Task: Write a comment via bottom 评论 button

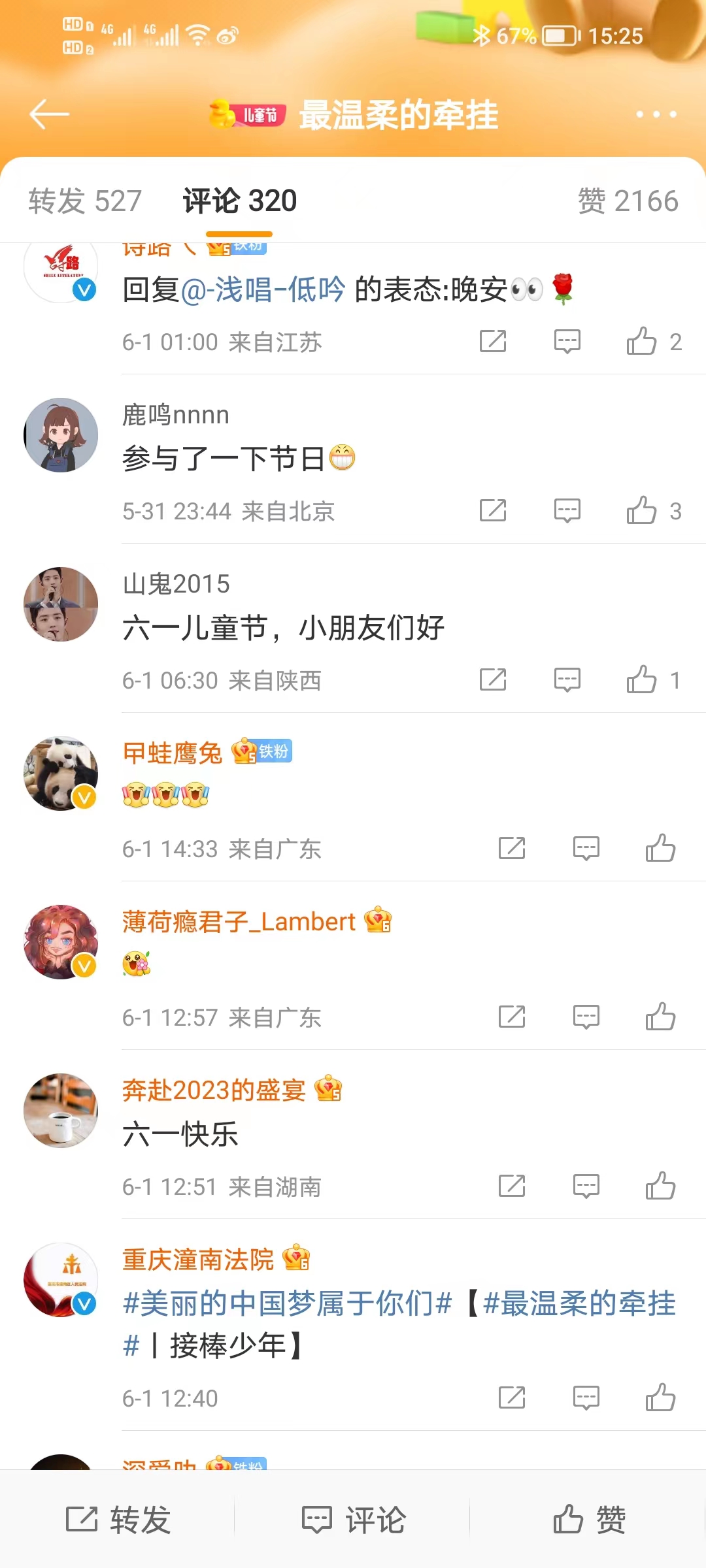Action: tap(353, 1520)
